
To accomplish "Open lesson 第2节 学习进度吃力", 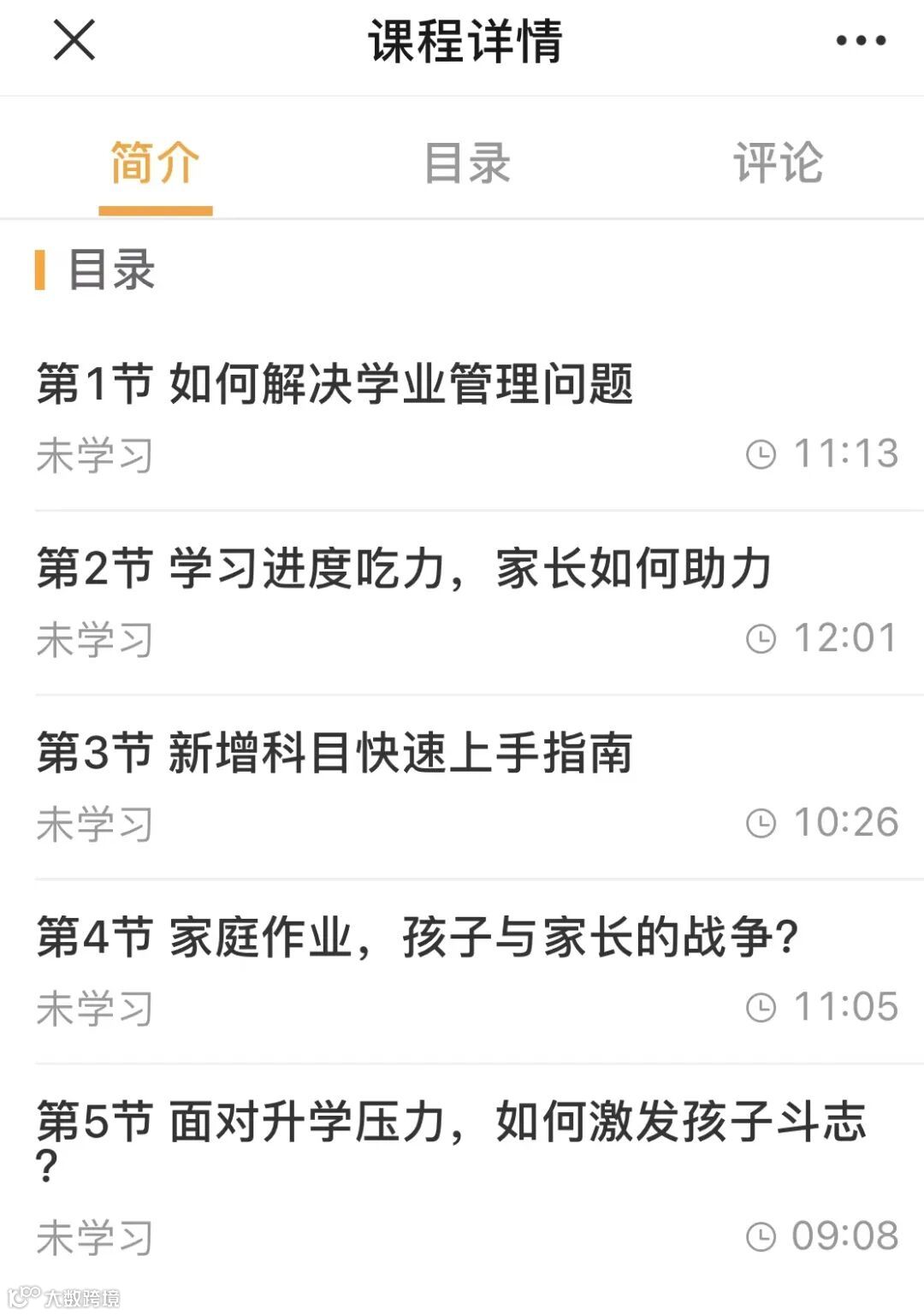I will tap(403, 568).
